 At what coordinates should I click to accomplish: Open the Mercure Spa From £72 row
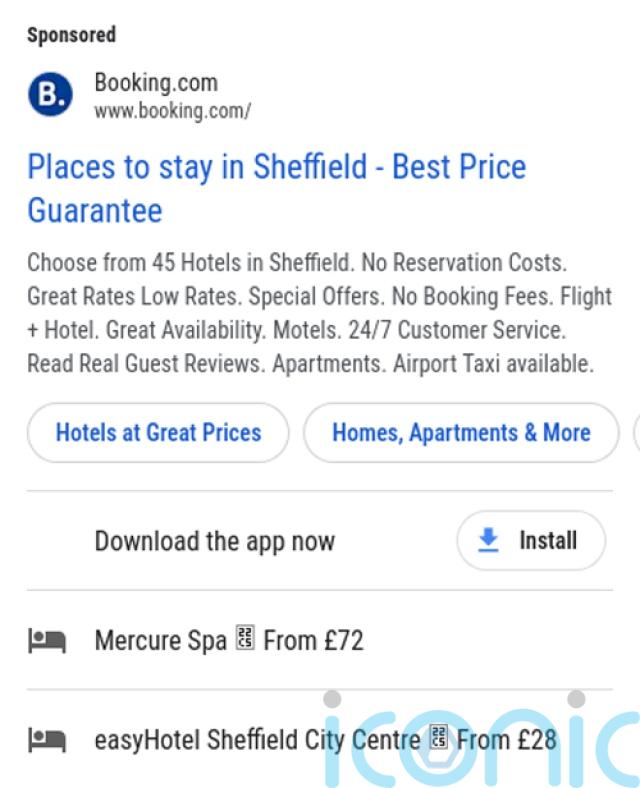(x=228, y=640)
